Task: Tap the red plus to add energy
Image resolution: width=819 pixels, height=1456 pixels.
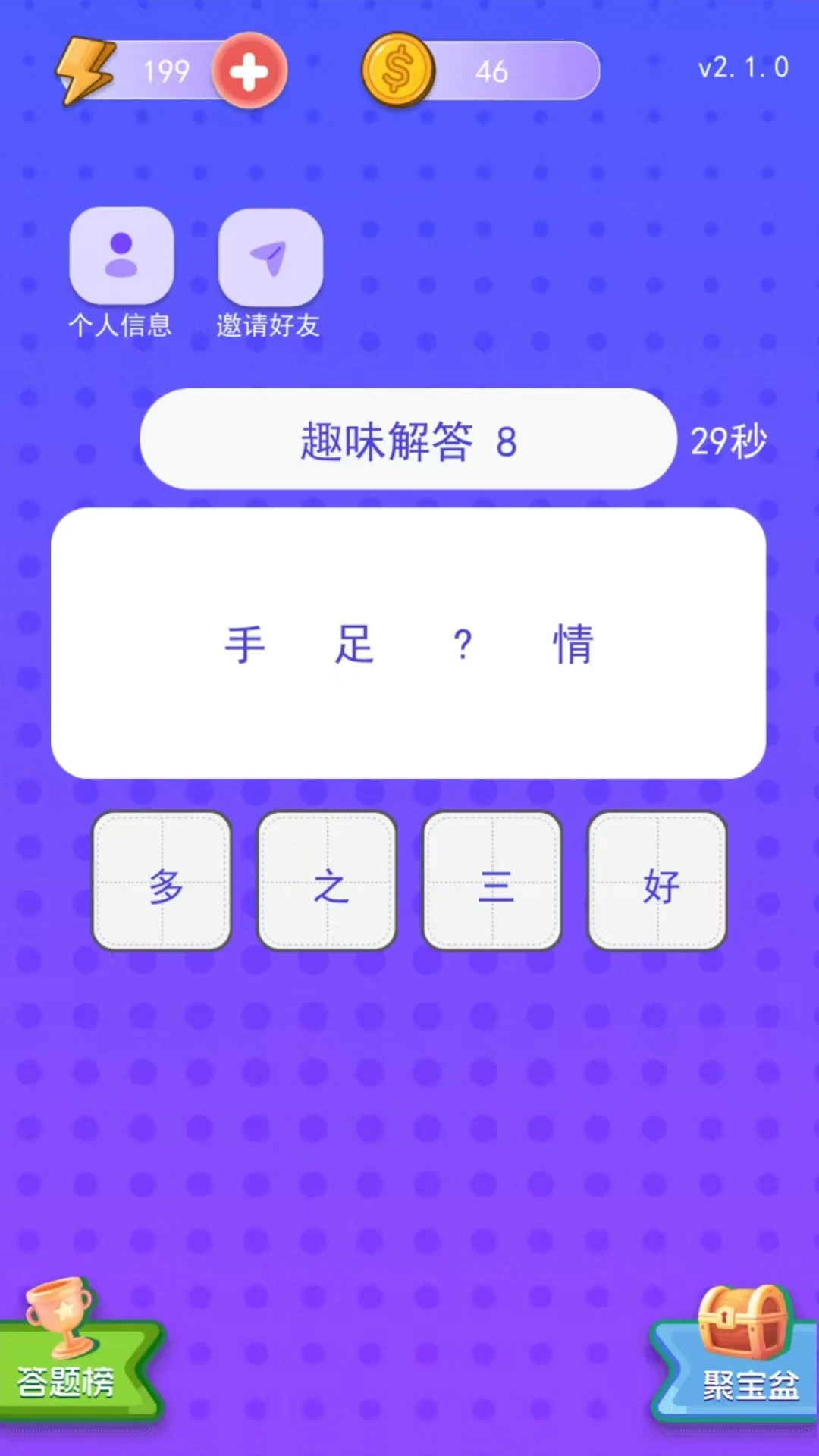Action: pos(249,71)
